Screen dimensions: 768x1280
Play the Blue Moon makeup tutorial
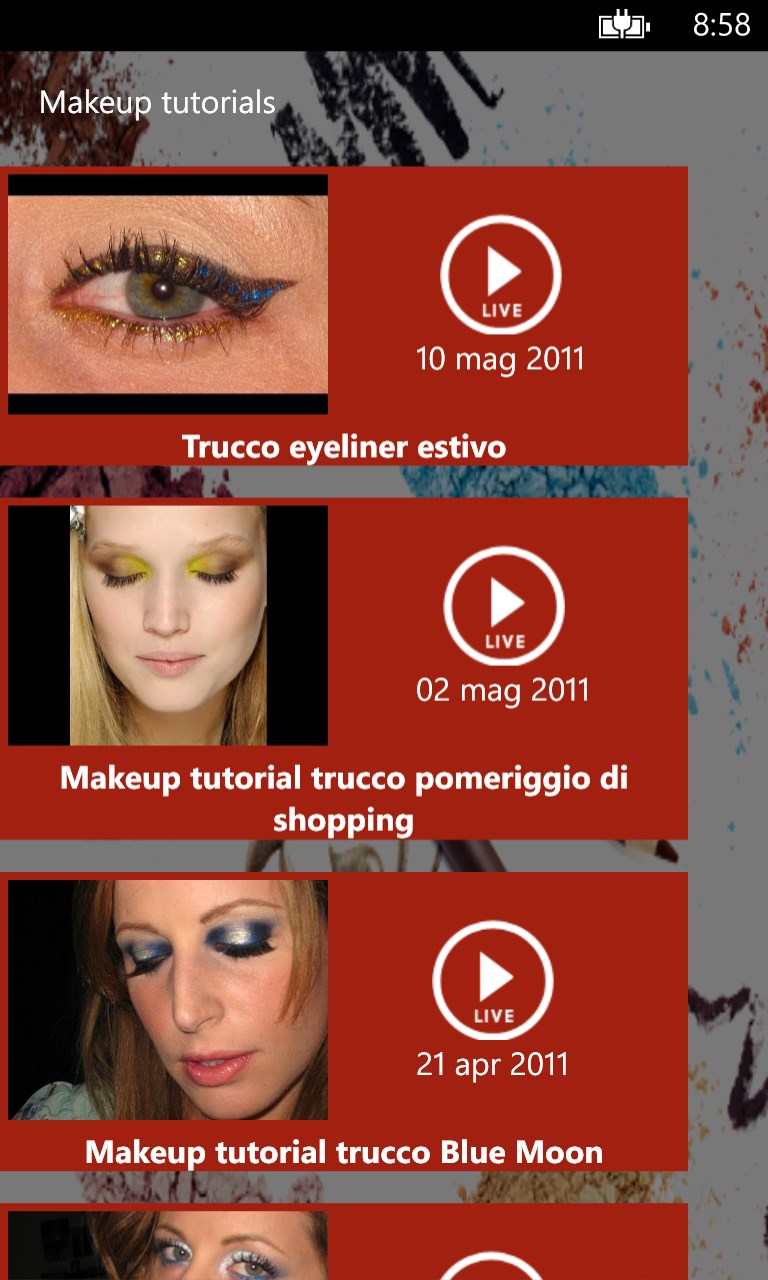[493, 980]
